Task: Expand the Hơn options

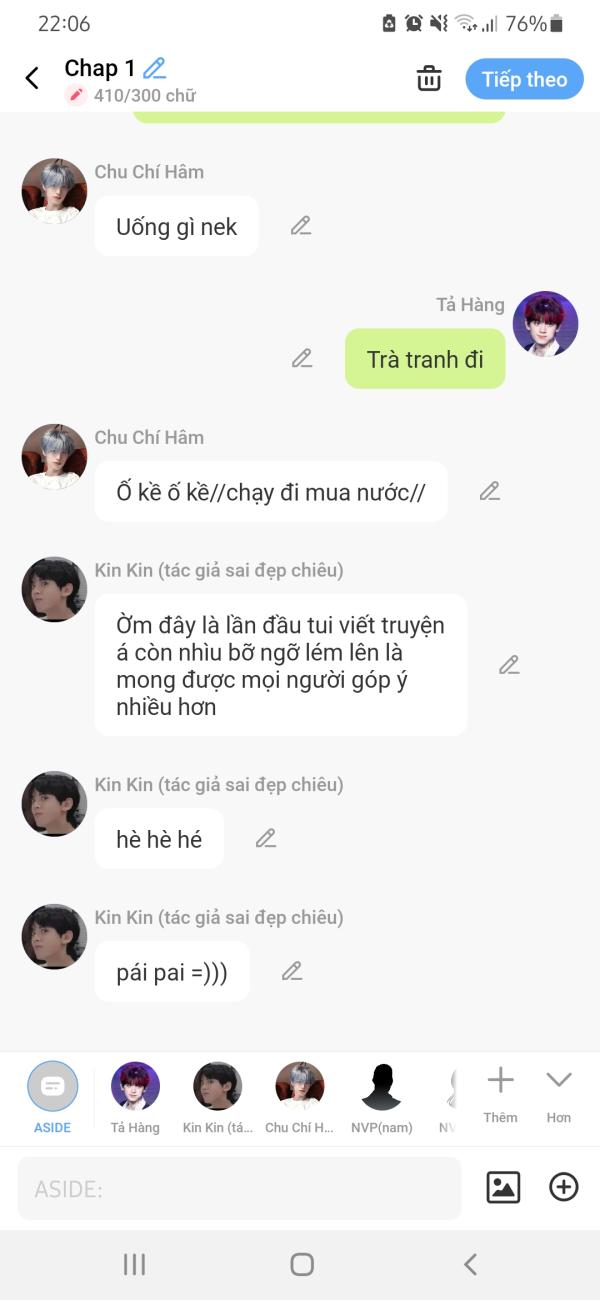Action: (558, 1092)
